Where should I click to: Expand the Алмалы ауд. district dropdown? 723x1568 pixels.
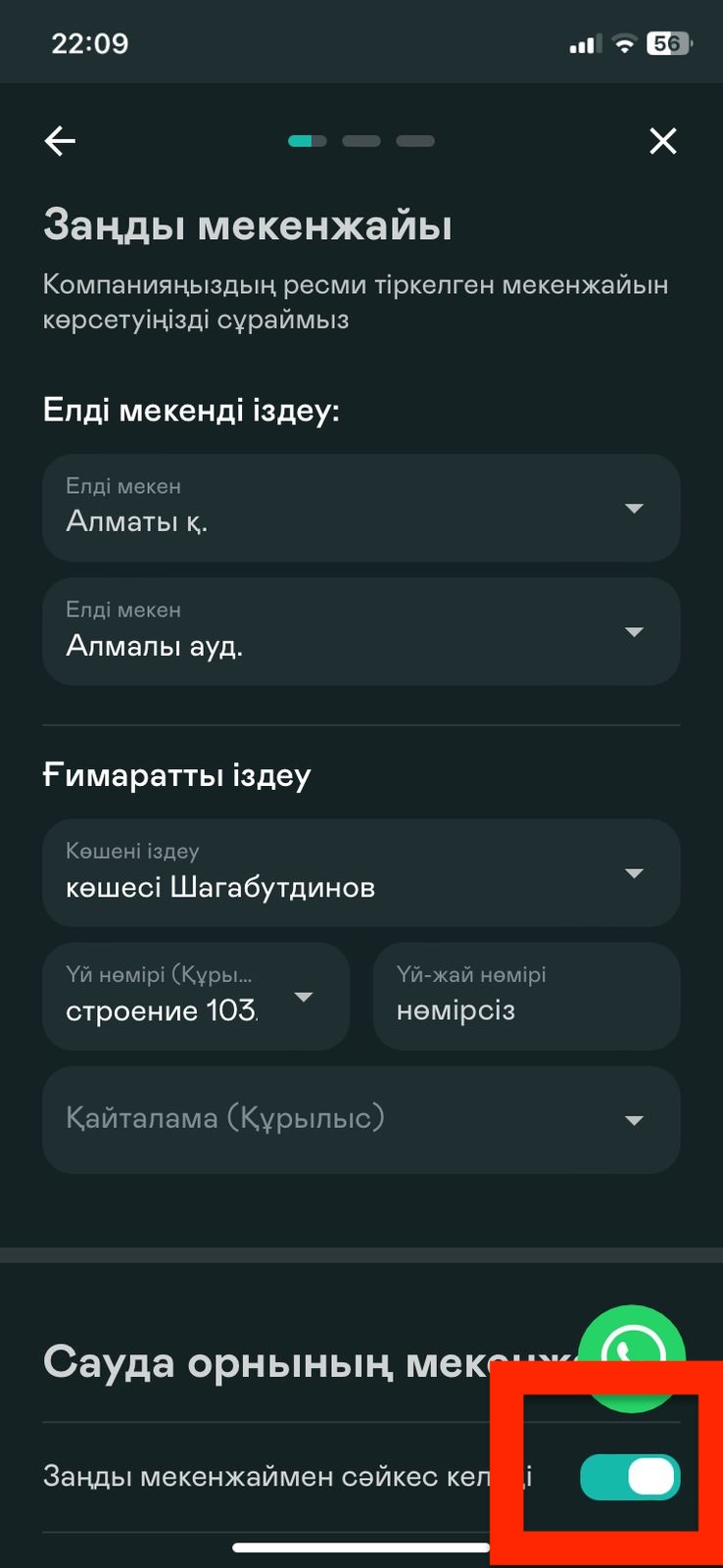point(361,631)
